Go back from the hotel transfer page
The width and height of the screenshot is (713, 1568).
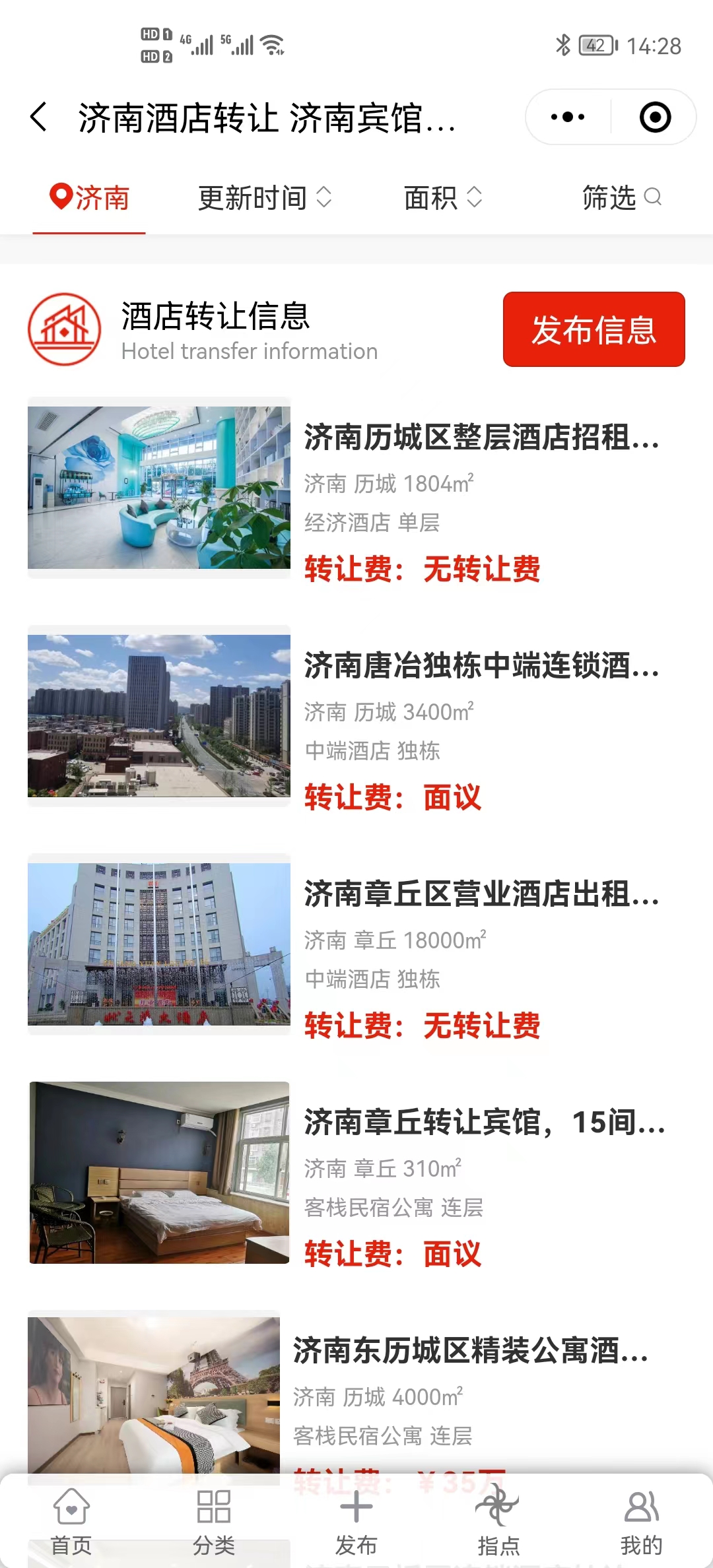pyautogui.click(x=40, y=117)
